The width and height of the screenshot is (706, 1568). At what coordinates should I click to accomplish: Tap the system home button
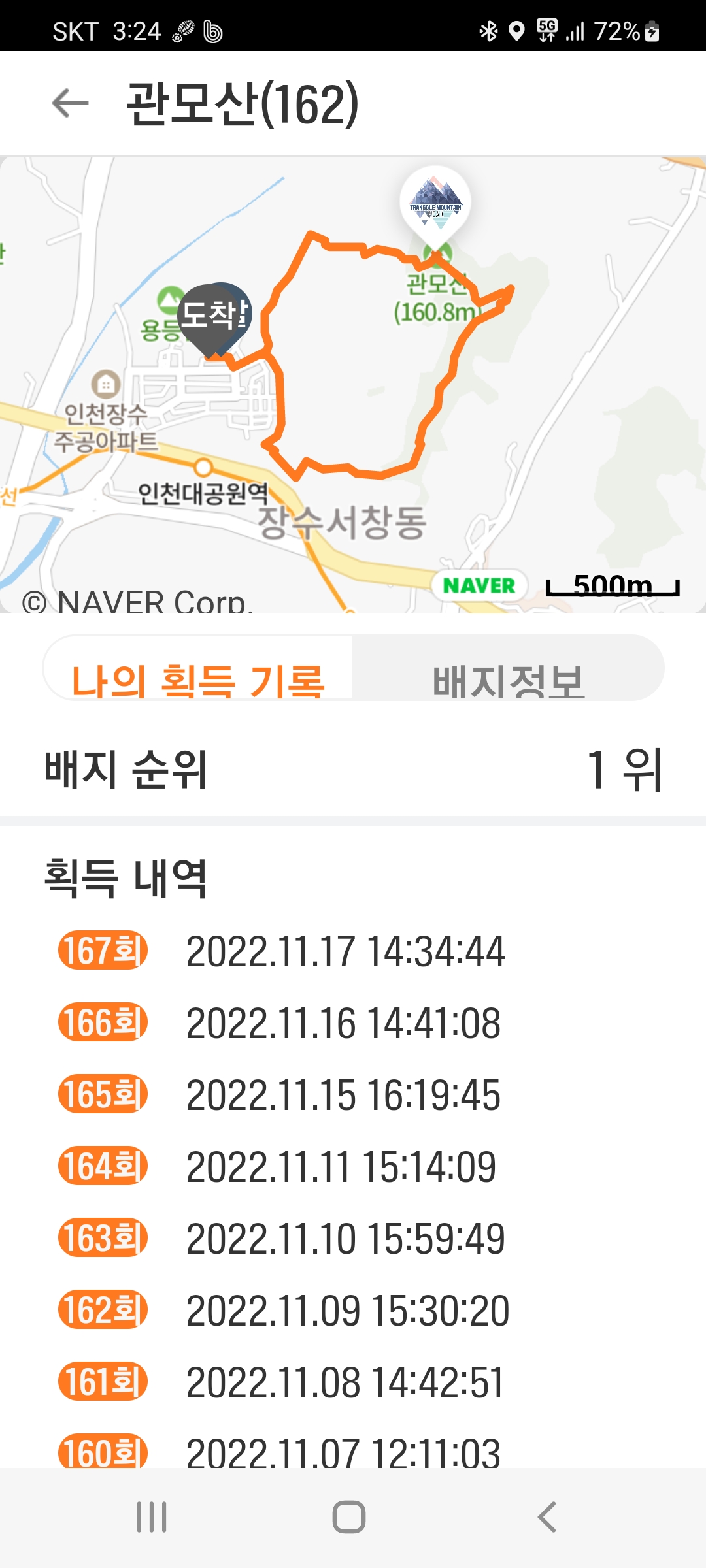(x=349, y=1516)
